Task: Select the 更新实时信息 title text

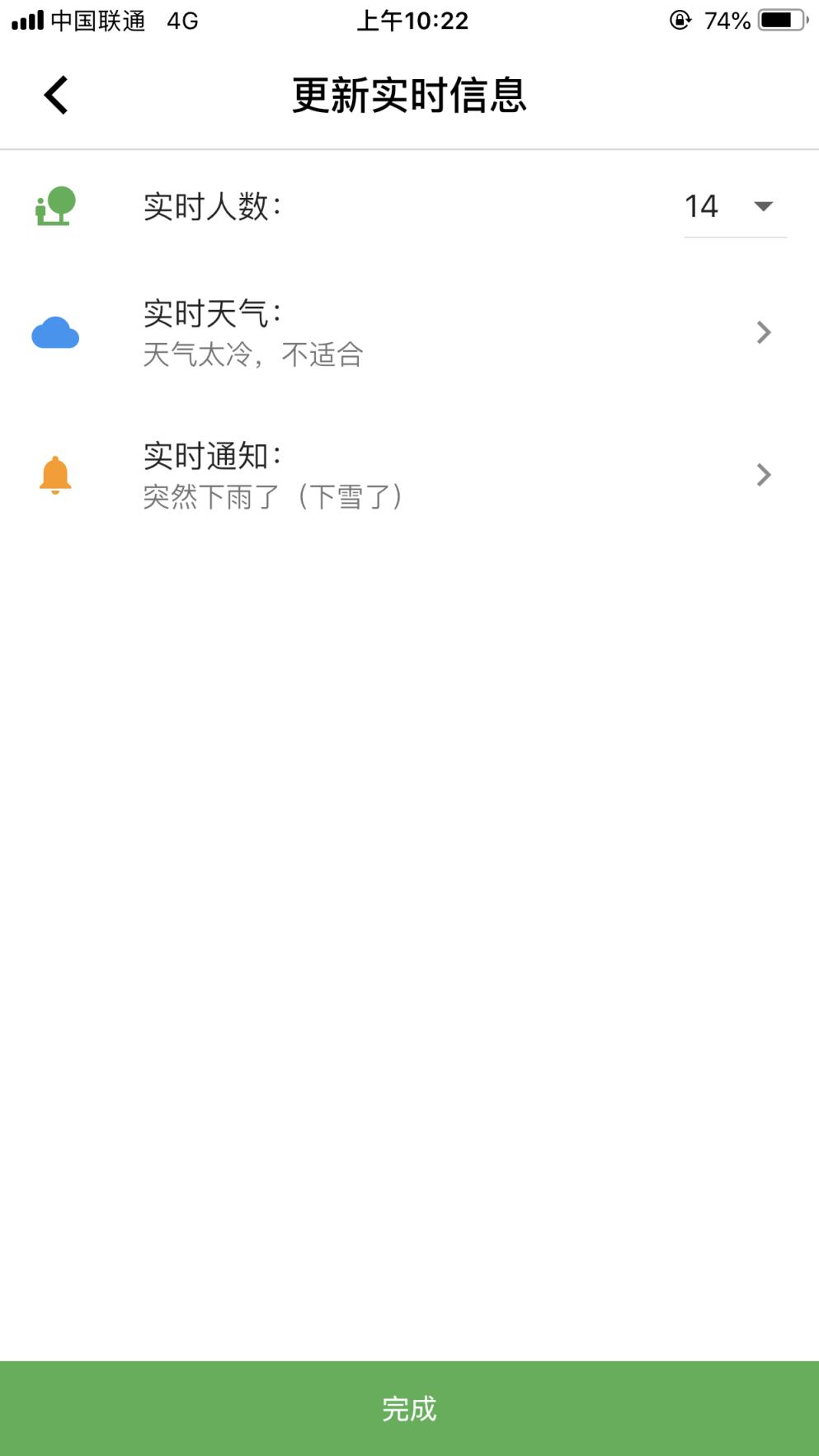Action: (x=409, y=94)
